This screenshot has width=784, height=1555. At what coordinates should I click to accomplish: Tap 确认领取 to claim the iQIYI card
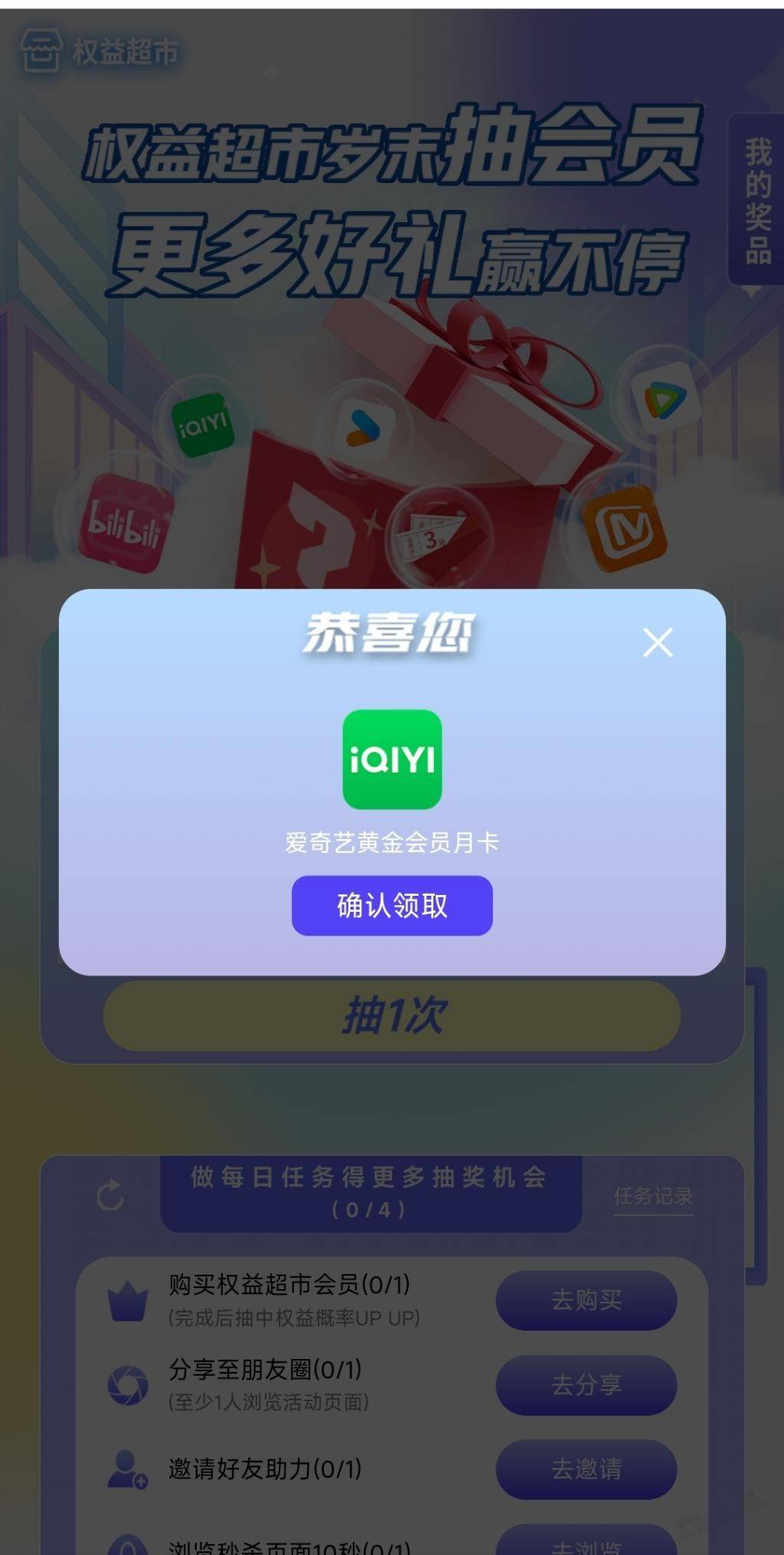pos(392,905)
